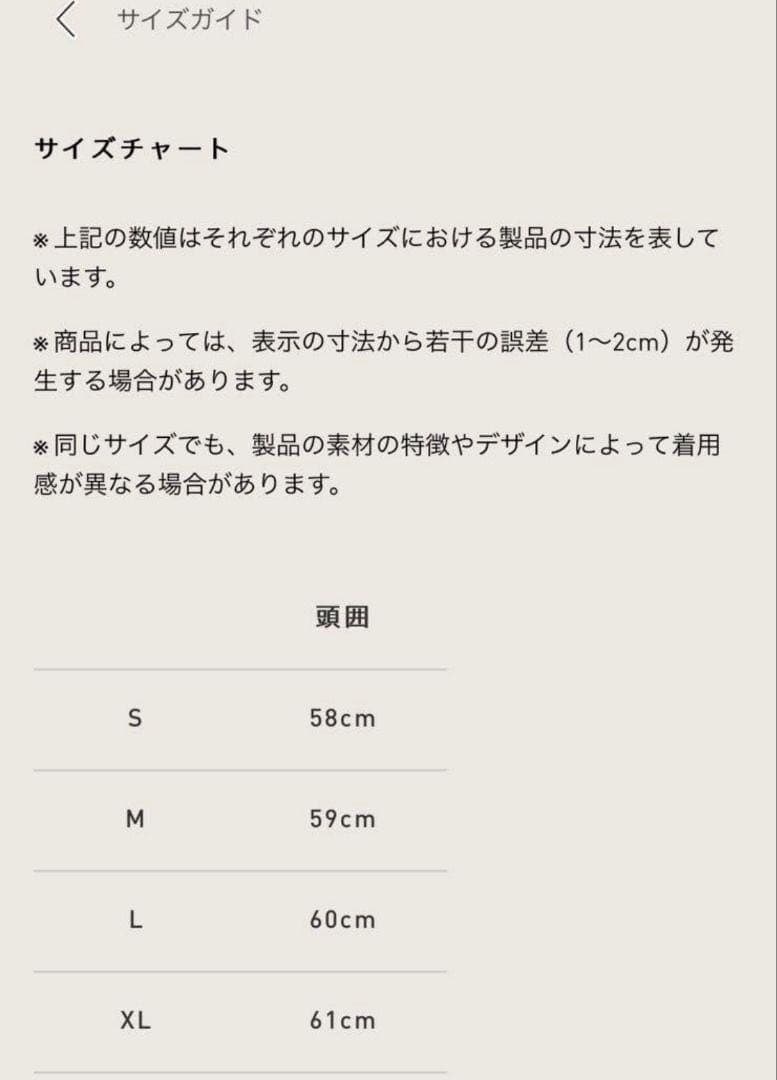The height and width of the screenshot is (1080, 777).
Task: Click the 58cm measurement value
Action: [341, 718]
